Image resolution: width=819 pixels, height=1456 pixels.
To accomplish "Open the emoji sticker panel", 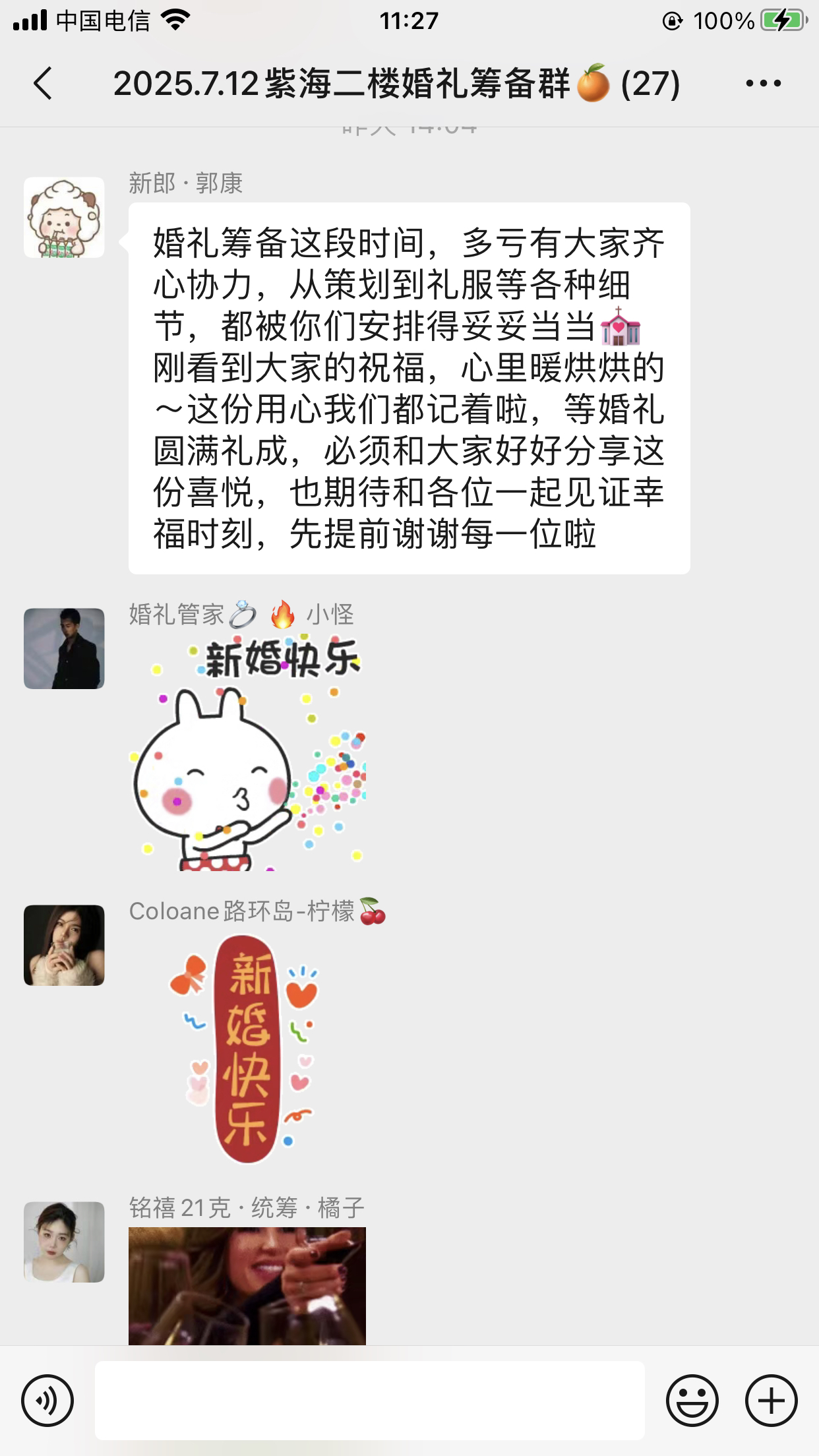I will point(692,1401).
